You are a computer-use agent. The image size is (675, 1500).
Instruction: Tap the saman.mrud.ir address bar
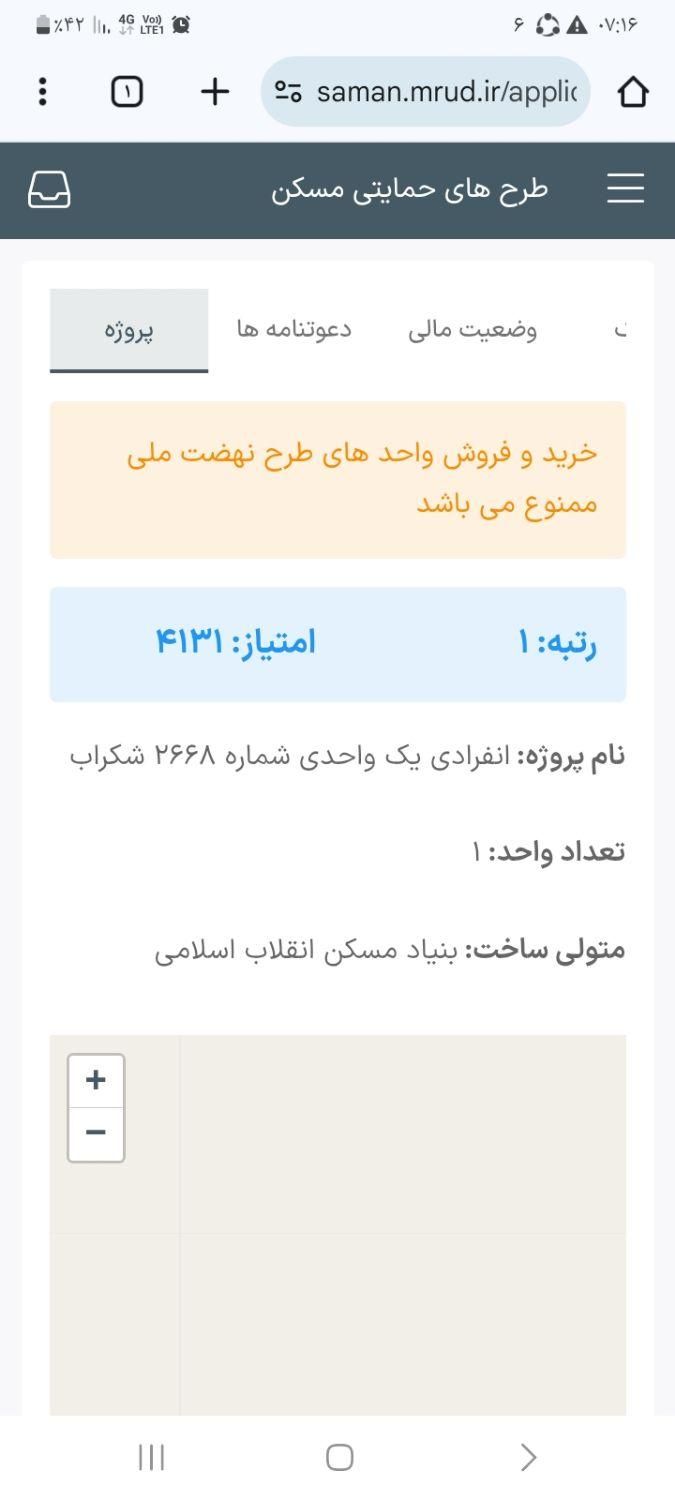tap(425, 92)
